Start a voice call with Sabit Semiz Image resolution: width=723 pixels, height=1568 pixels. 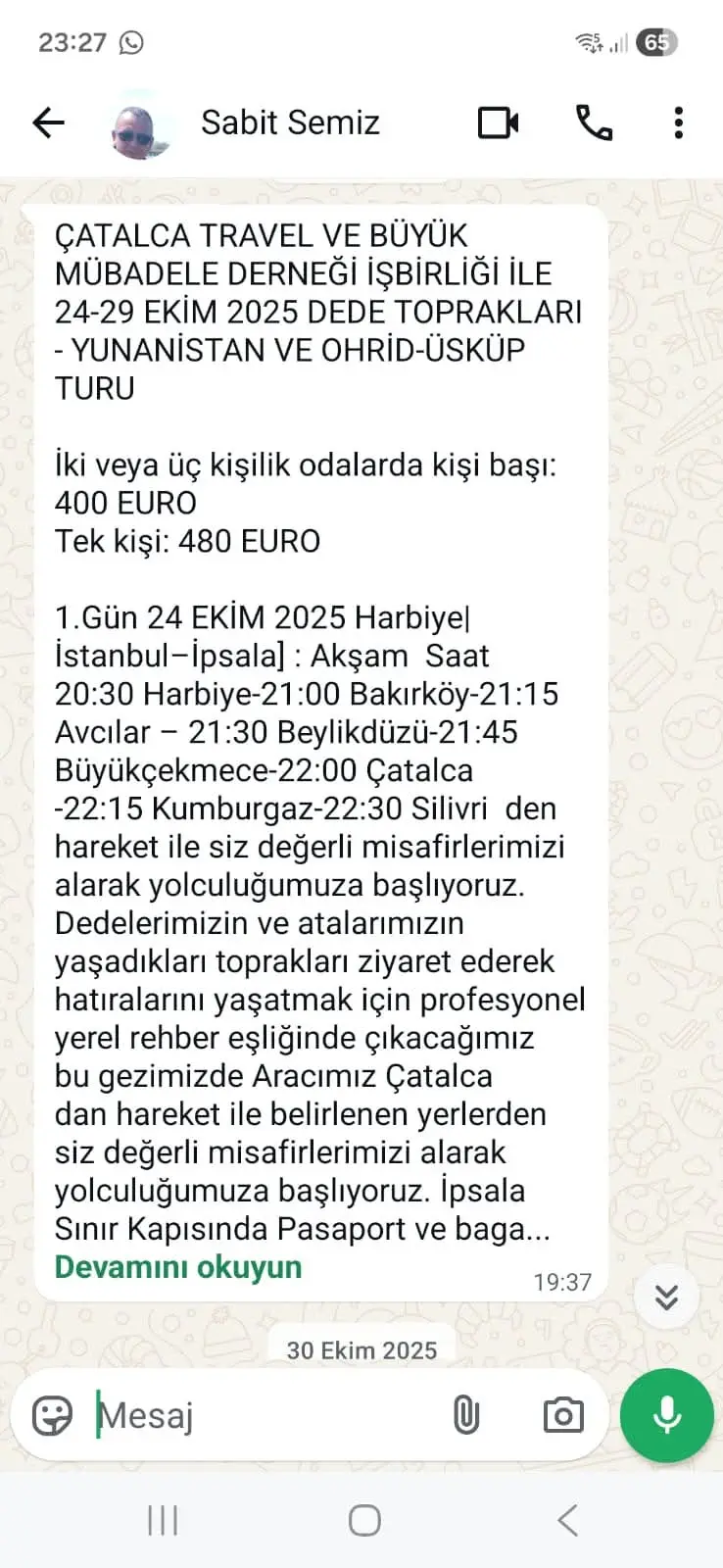[x=594, y=122]
